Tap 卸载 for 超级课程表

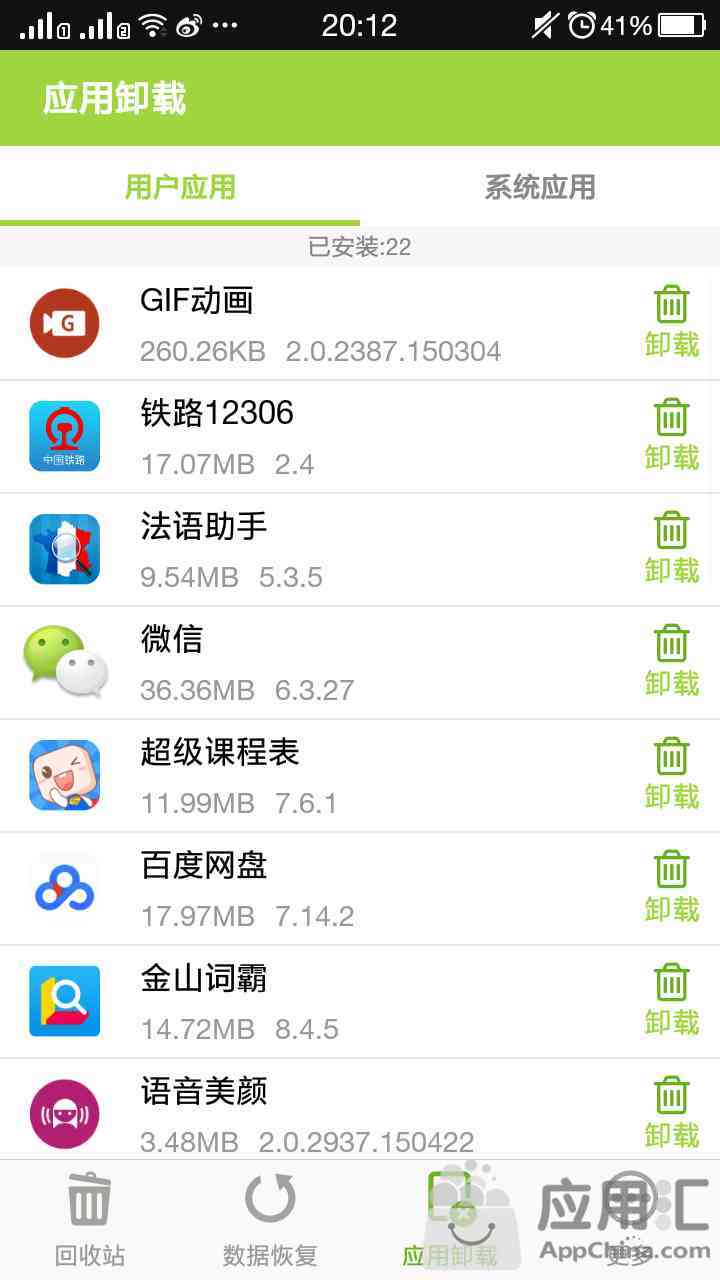672,774
